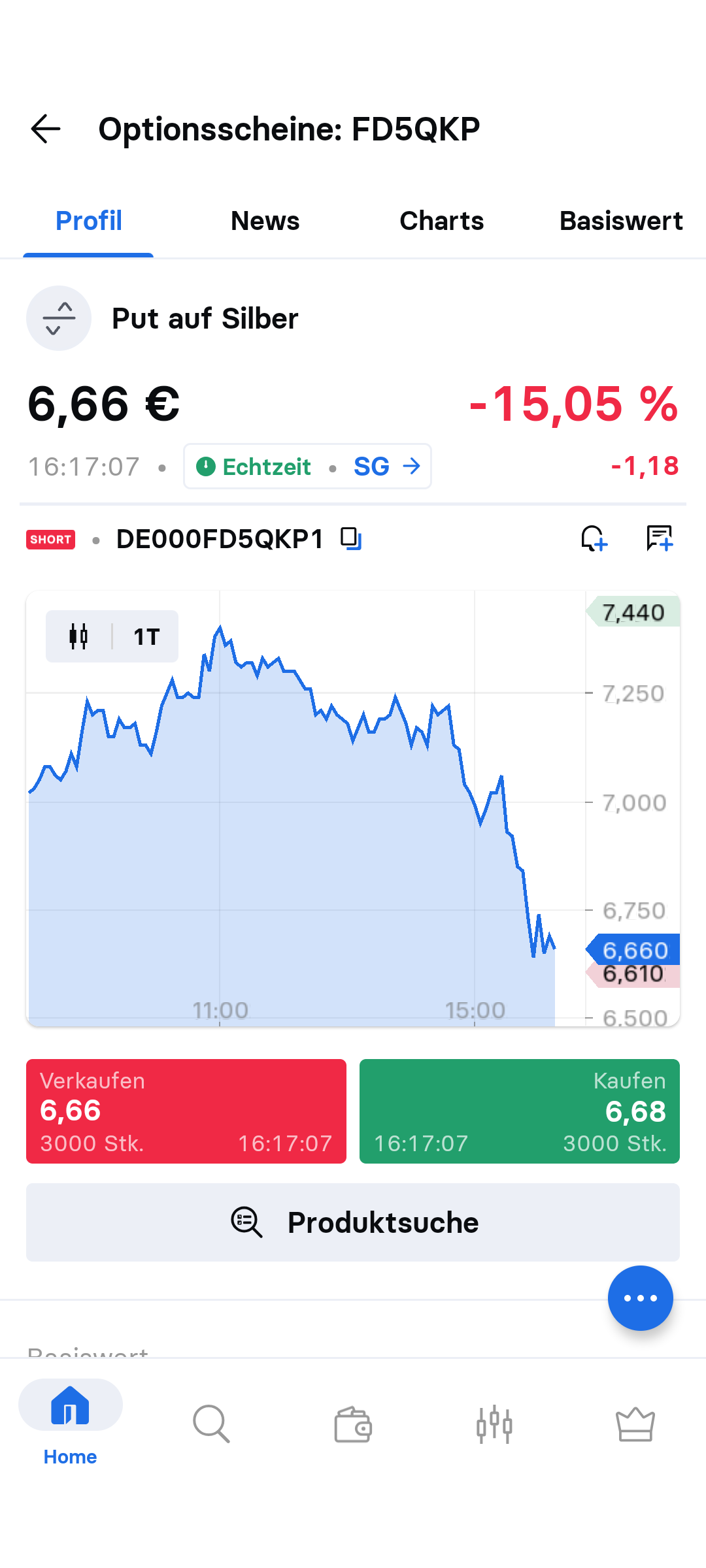Switch to the News tab
The height and width of the screenshot is (1568, 706).
tap(265, 221)
